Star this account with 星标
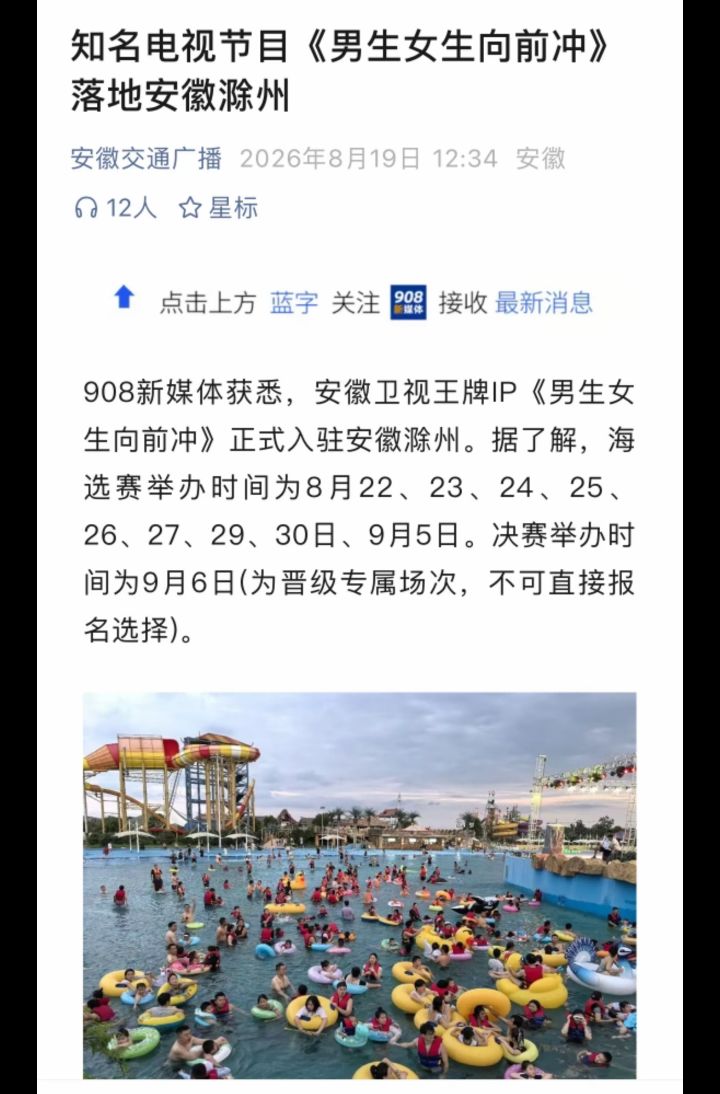The width and height of the screenshot is (720, 1094). (x=218, y=207)
